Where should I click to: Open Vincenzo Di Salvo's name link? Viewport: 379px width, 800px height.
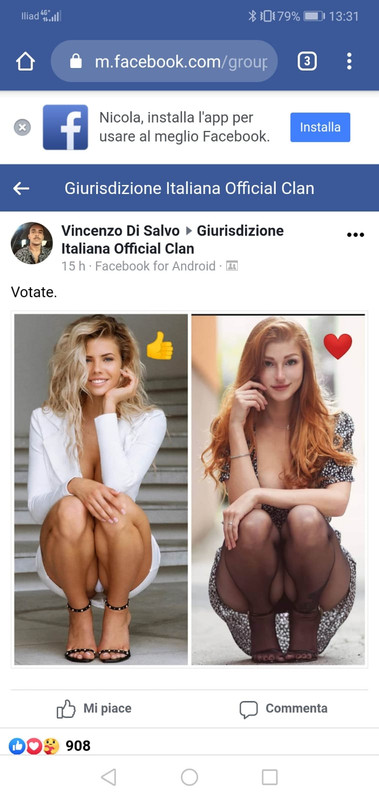[120, 231]
